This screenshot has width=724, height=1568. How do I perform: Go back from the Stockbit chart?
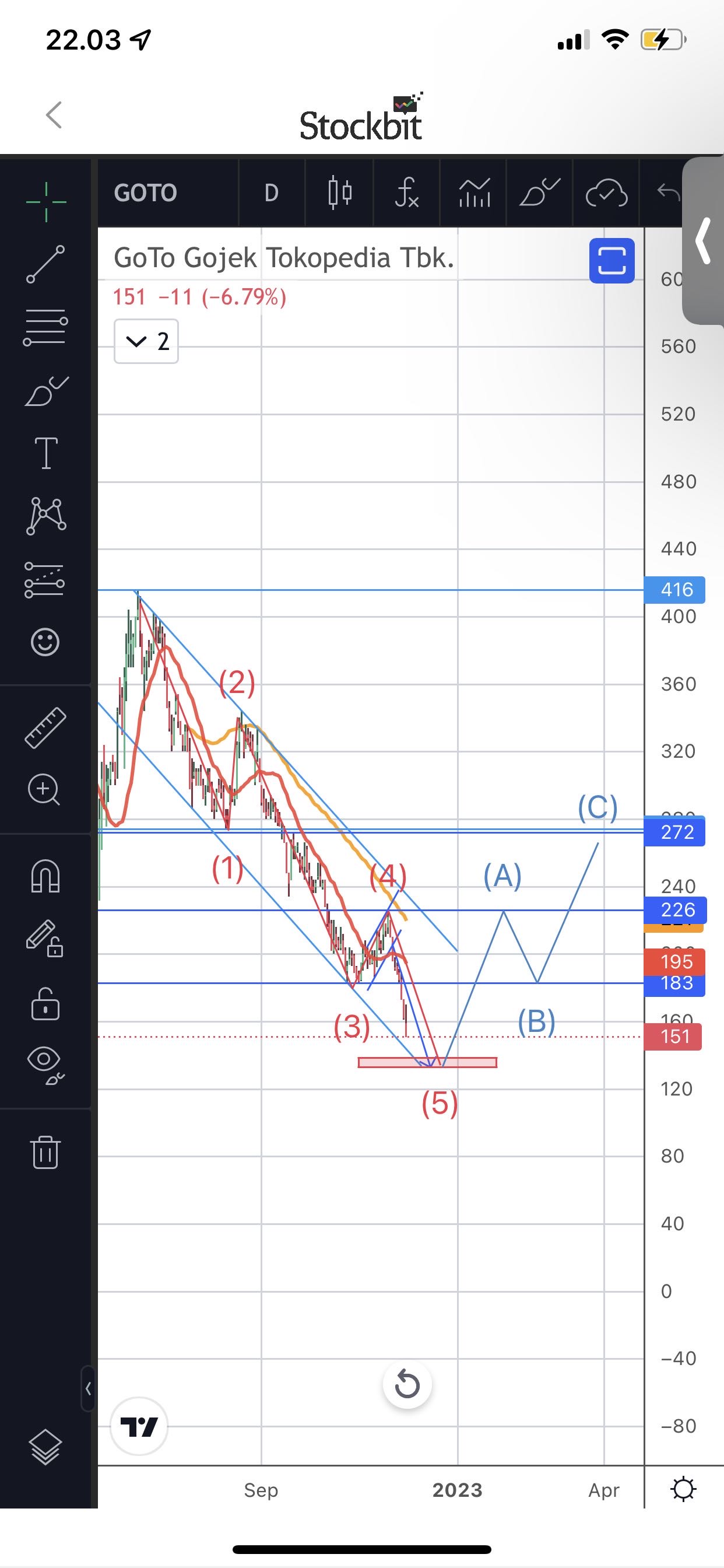click(x=54, y=115)
